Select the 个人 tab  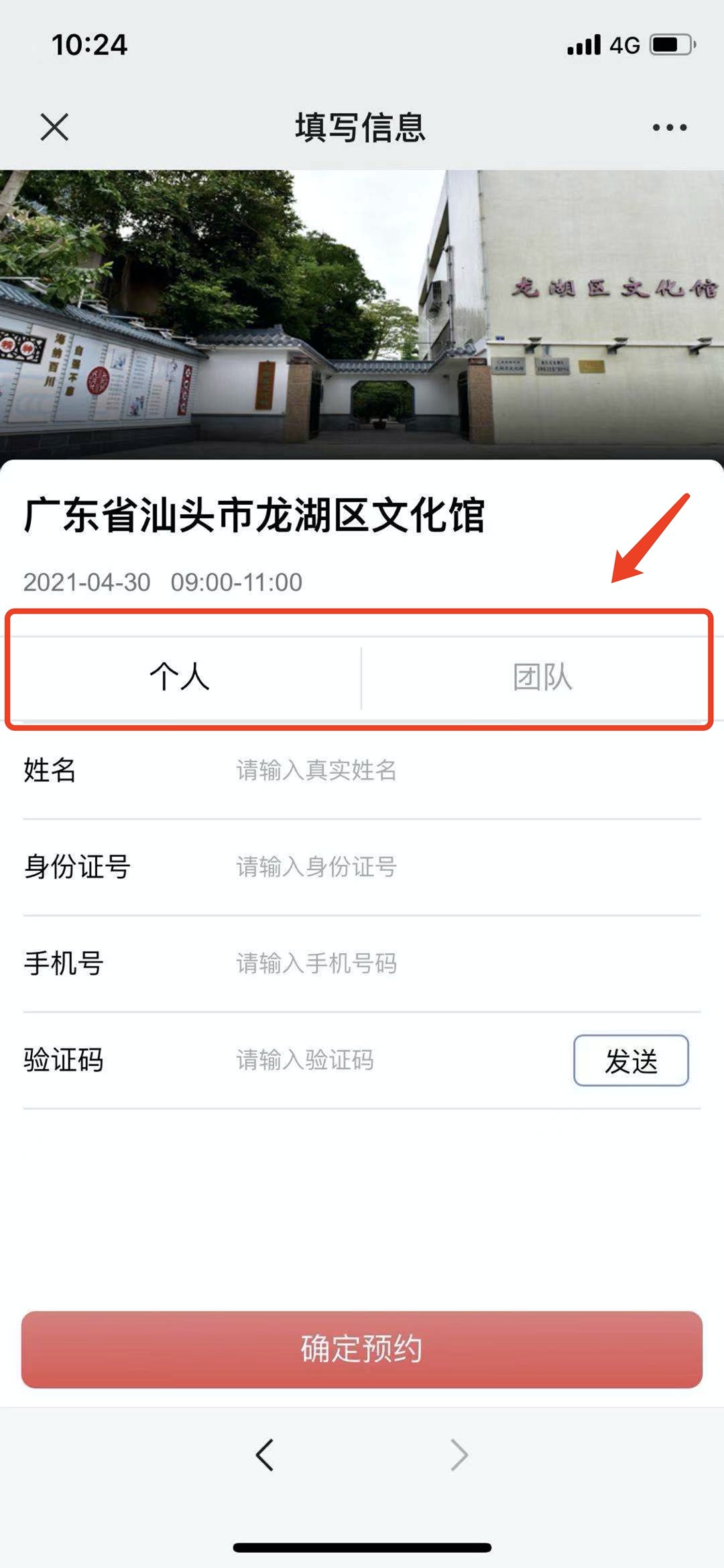(x=180, y=676)
